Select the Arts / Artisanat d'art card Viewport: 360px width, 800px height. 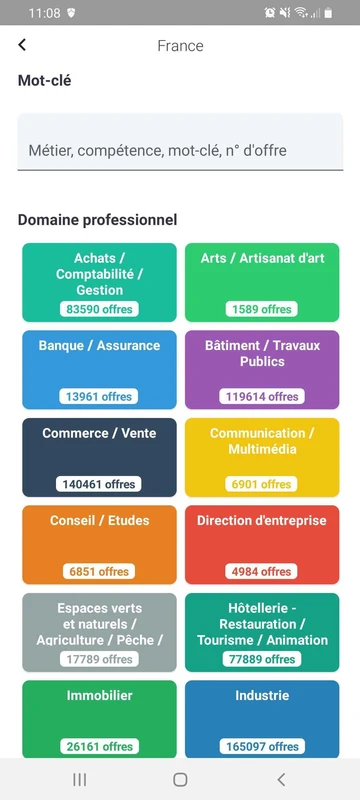coord(262,282)
